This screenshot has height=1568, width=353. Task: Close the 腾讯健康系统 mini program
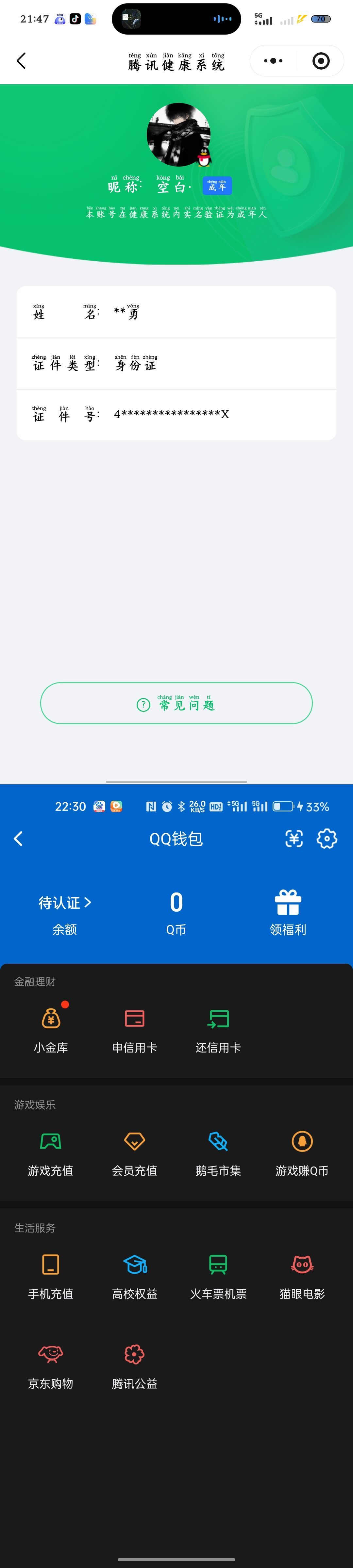(x=321, y=61)
